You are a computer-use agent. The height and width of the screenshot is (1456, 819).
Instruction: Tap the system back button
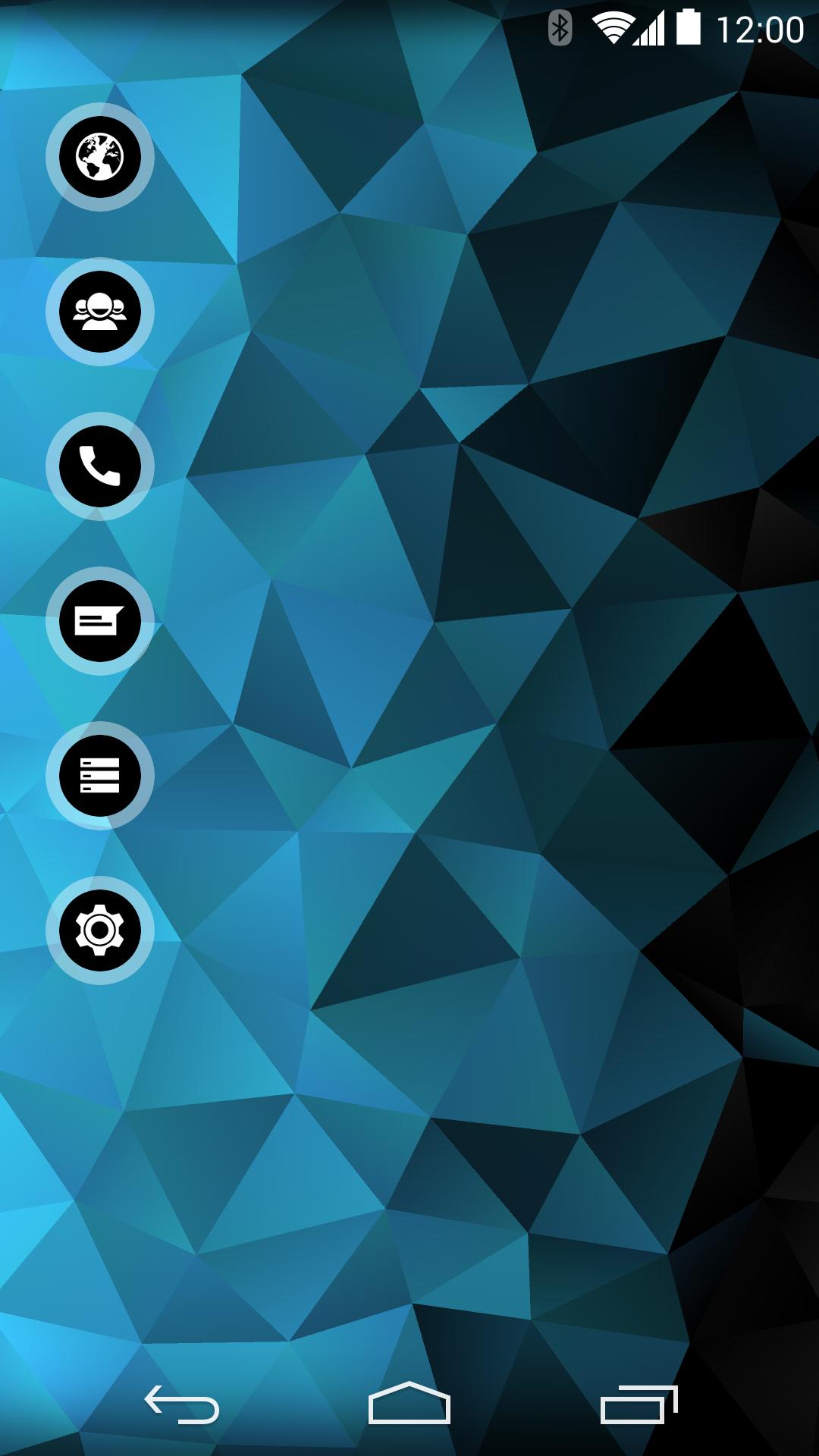click(x=182, y=1404)
